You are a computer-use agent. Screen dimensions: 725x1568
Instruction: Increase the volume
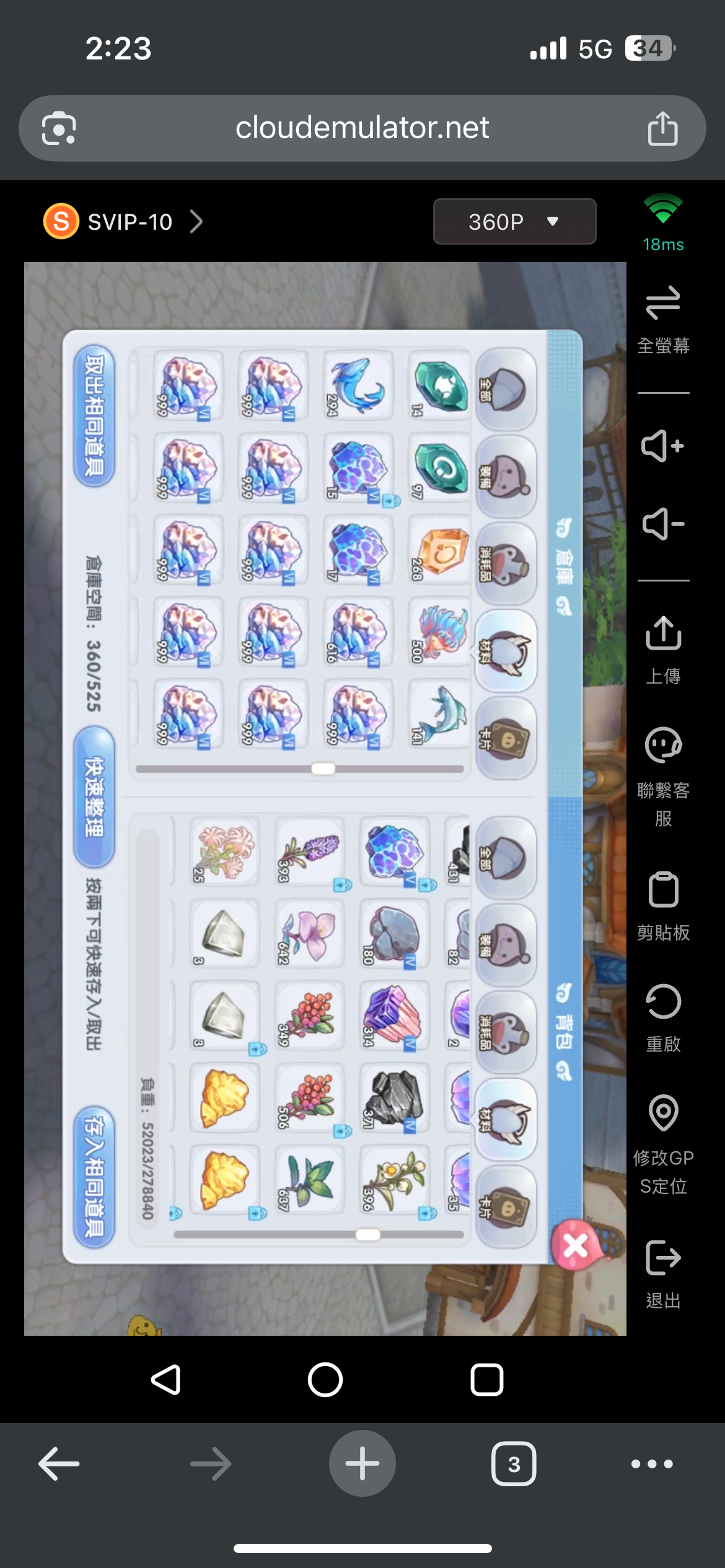(x=663, y=446)
